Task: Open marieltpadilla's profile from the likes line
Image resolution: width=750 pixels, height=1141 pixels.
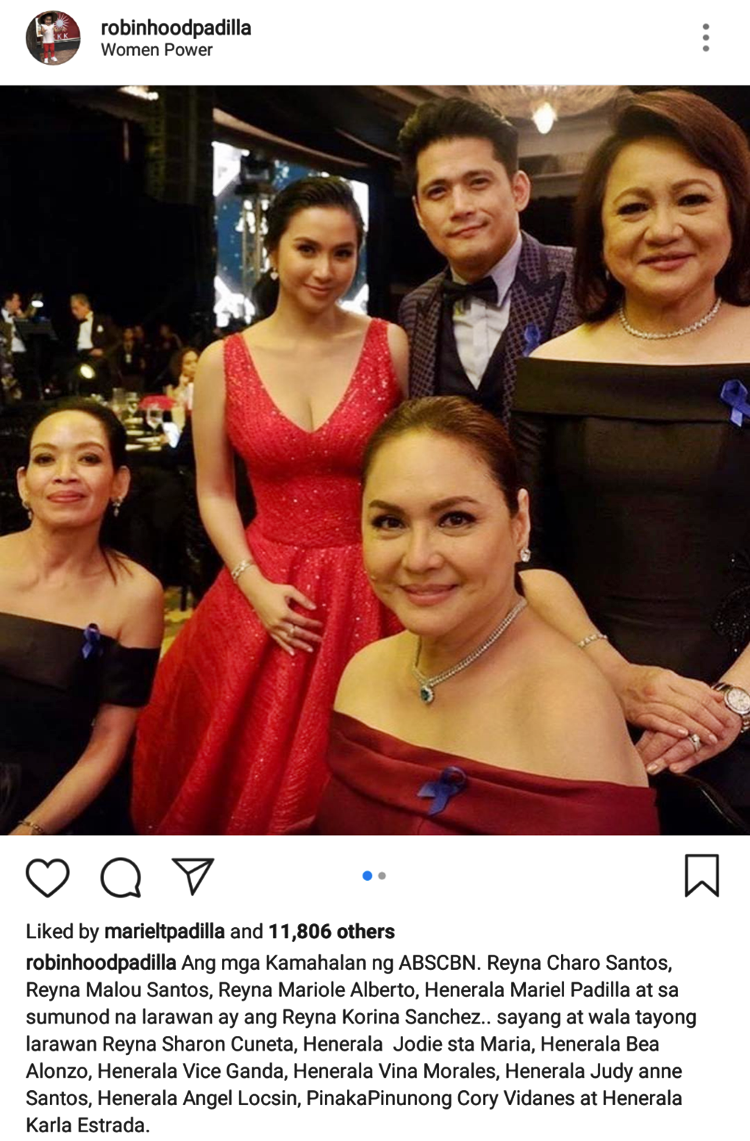Action: (x=164, y=931)
